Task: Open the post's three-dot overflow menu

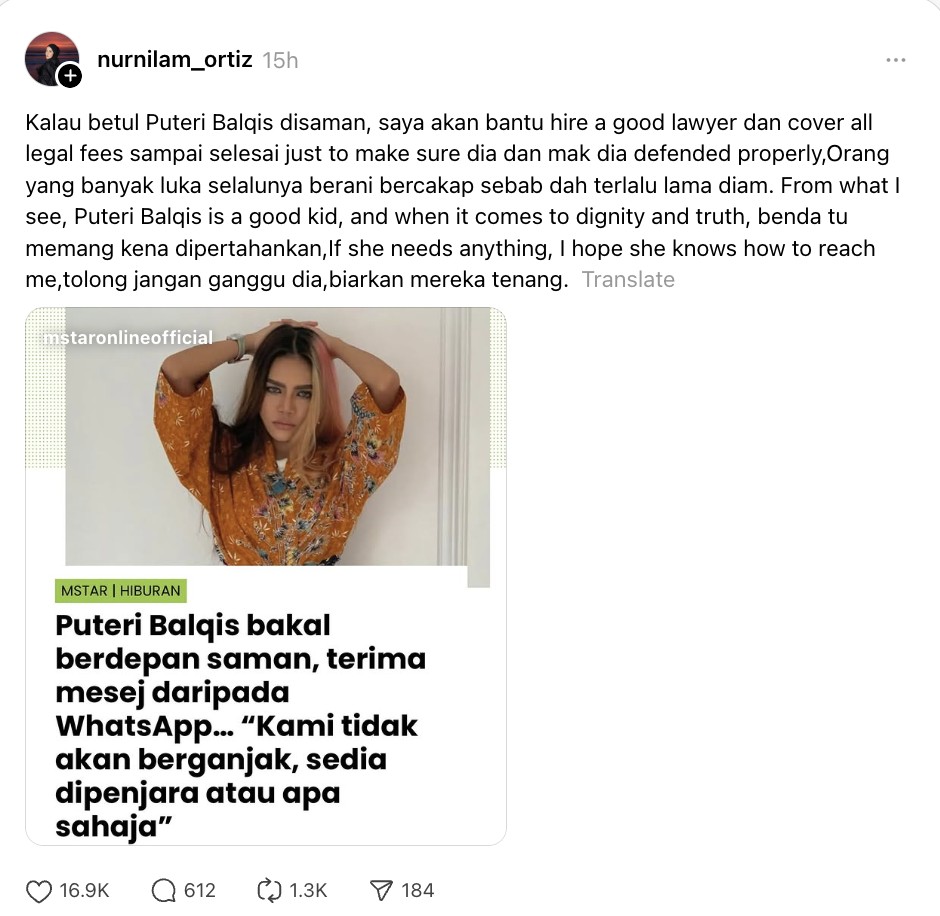Action: [895, 61]
